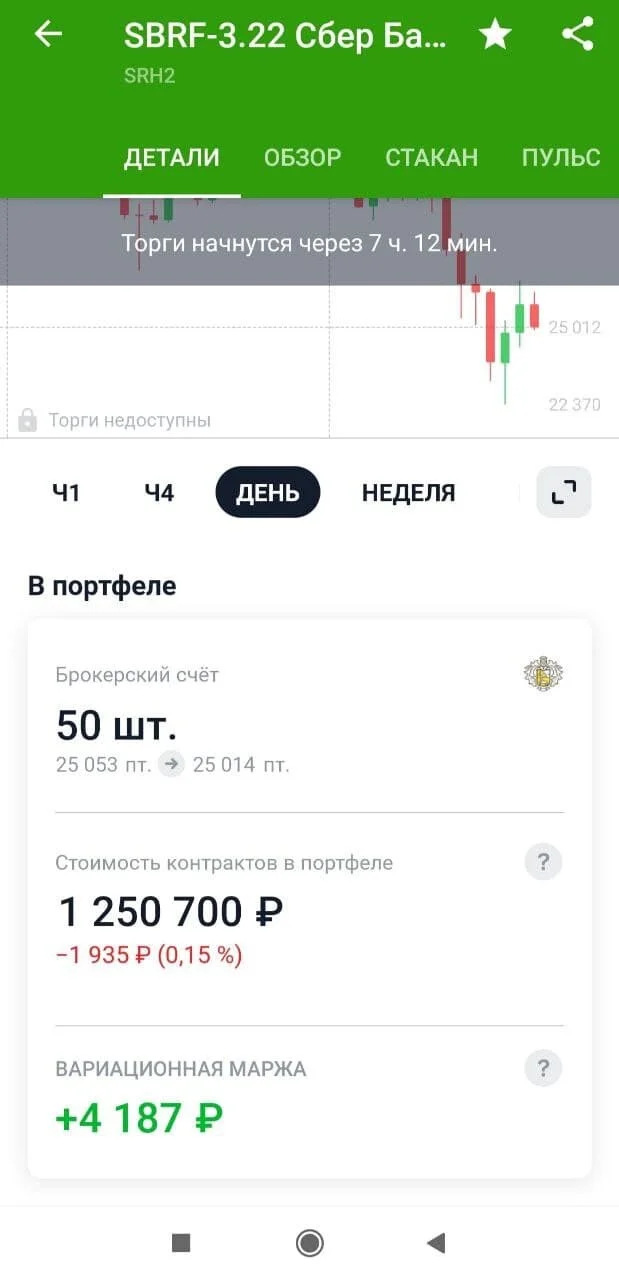Switch to the ОБЗОР tab
This screenshot has height=1280, width=619.
303,157
